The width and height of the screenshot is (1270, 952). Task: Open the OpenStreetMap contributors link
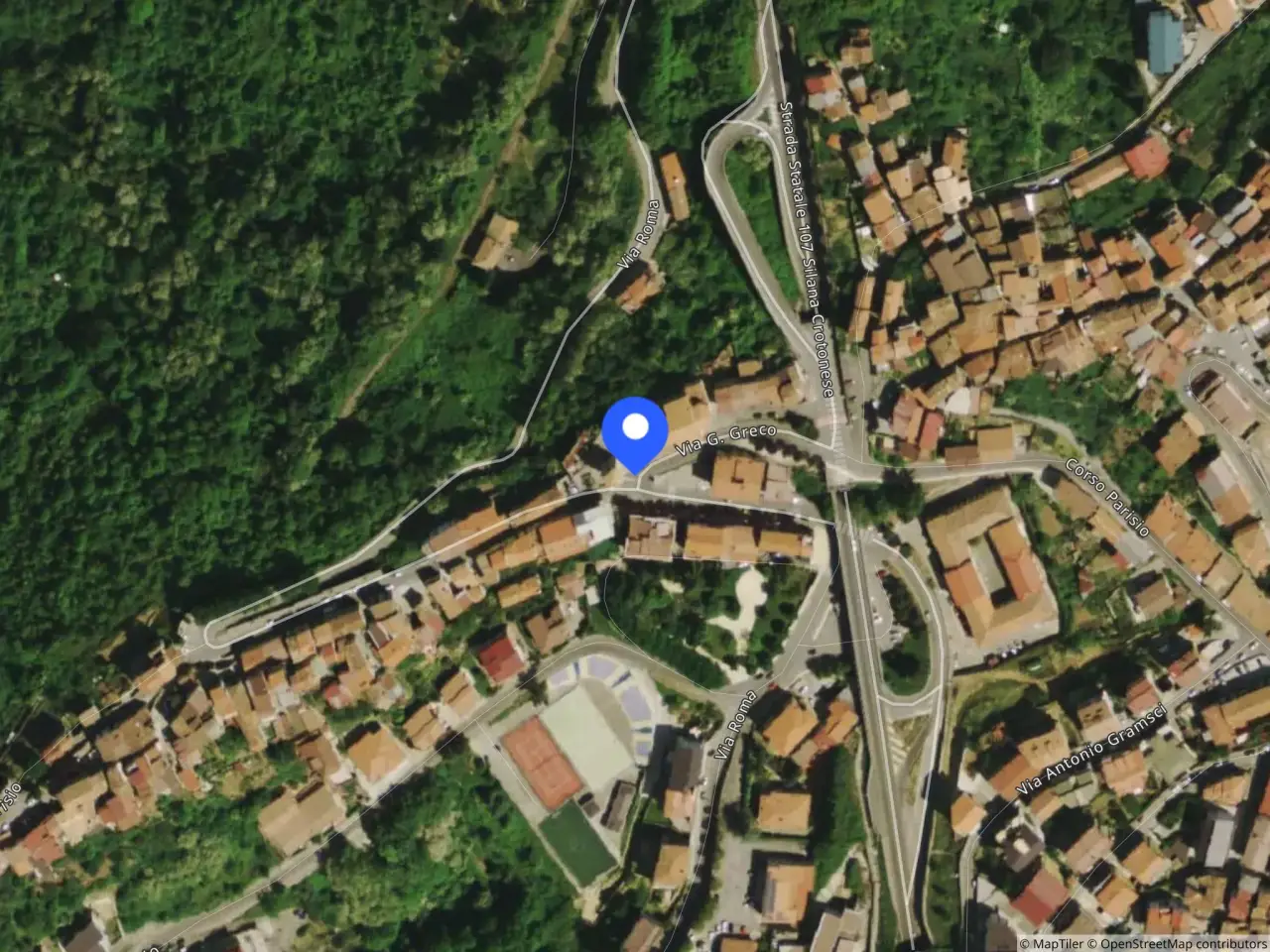point(1183,943)
